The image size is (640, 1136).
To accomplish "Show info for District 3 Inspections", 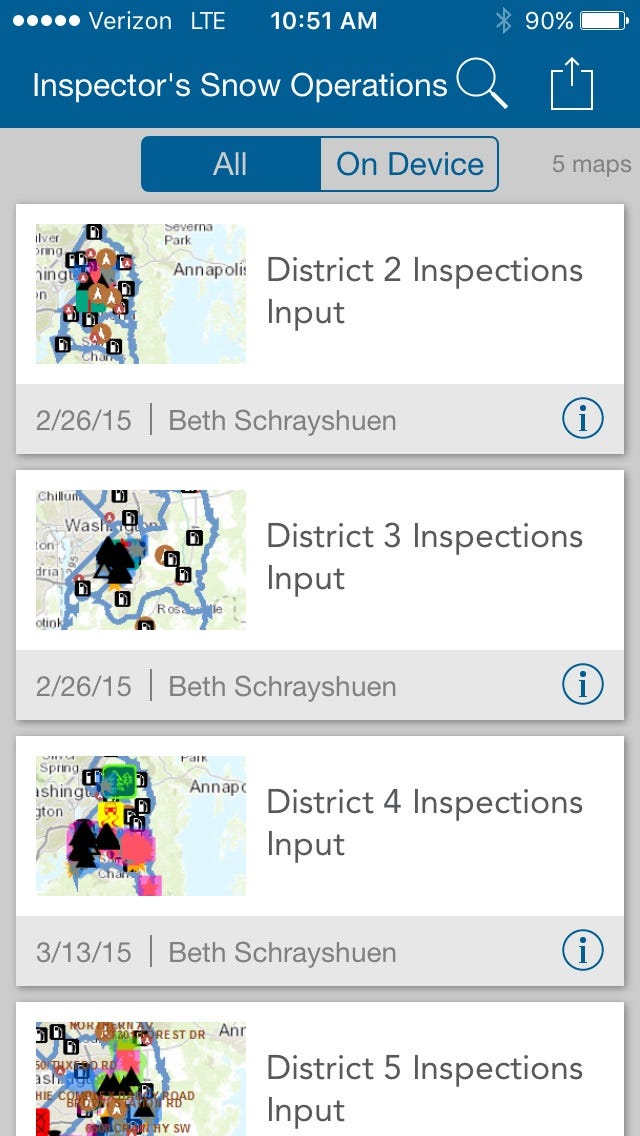I will click(582, 686).
